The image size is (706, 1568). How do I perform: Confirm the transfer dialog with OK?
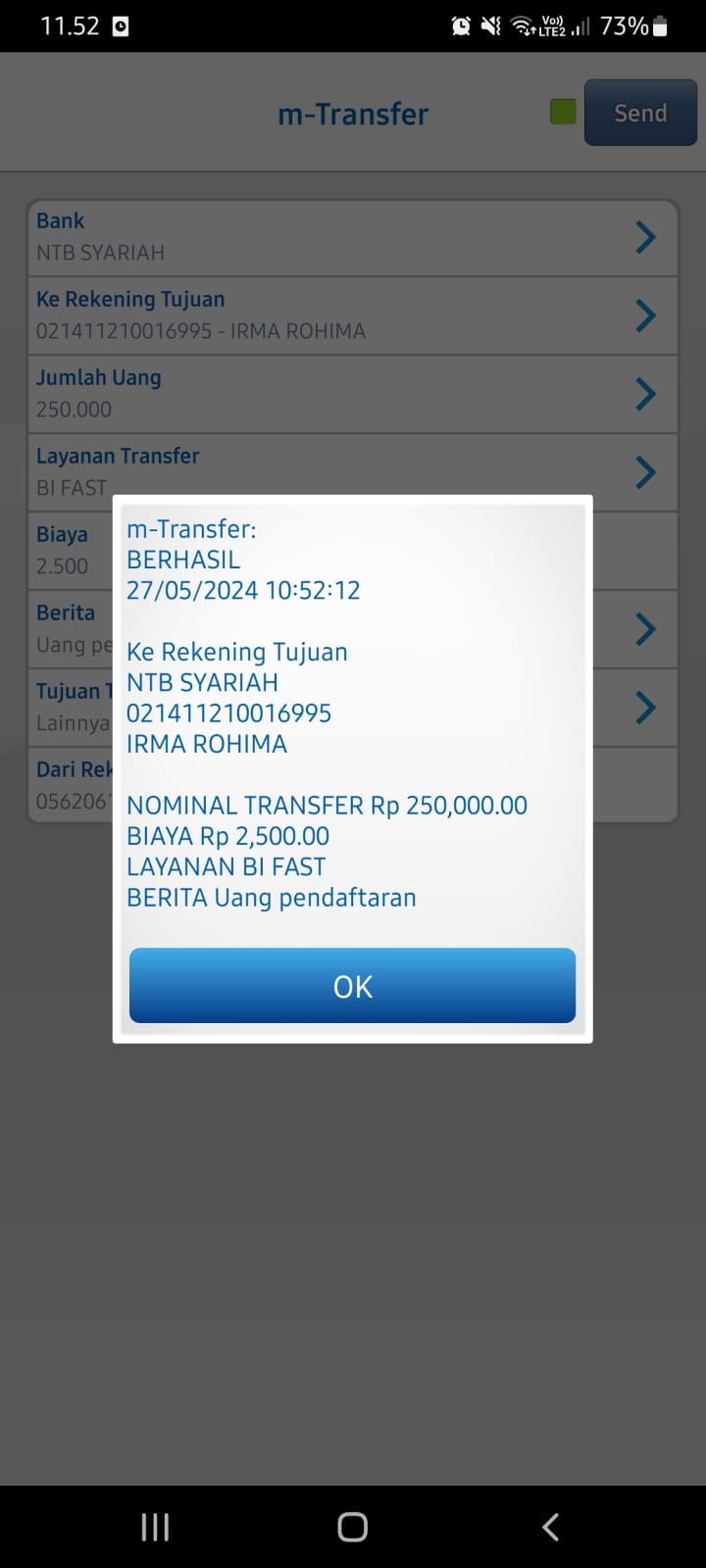point(352,986)
